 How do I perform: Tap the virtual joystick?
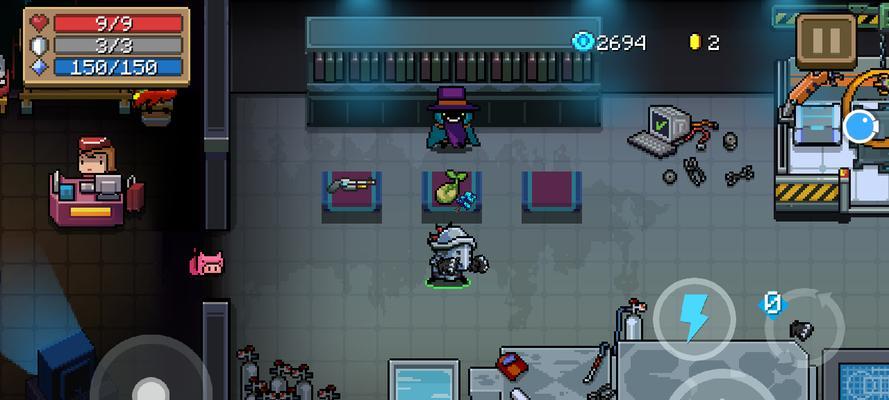151,381
